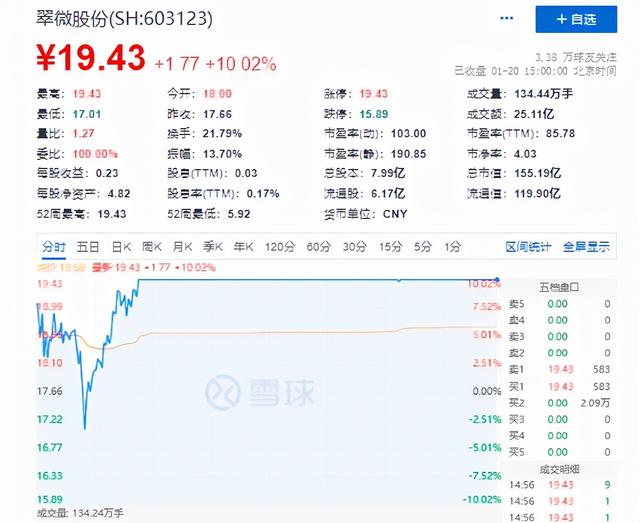The width and height of the screenshot is (640, 523).
Task: Switch to 30分 interval chart
Action: pyautogui.click(x=354, y=246)
